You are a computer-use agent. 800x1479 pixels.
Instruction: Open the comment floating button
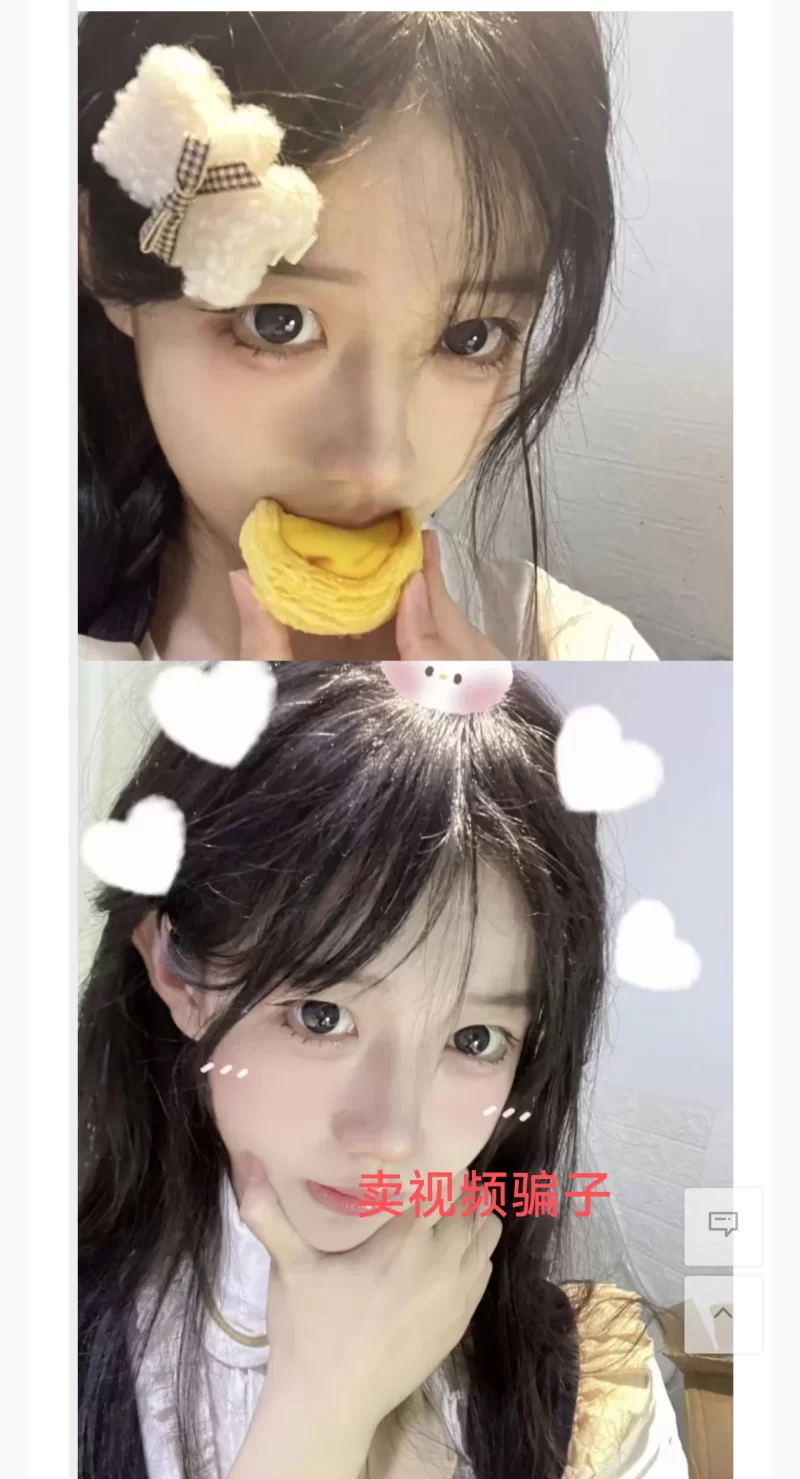[723, 1225]
